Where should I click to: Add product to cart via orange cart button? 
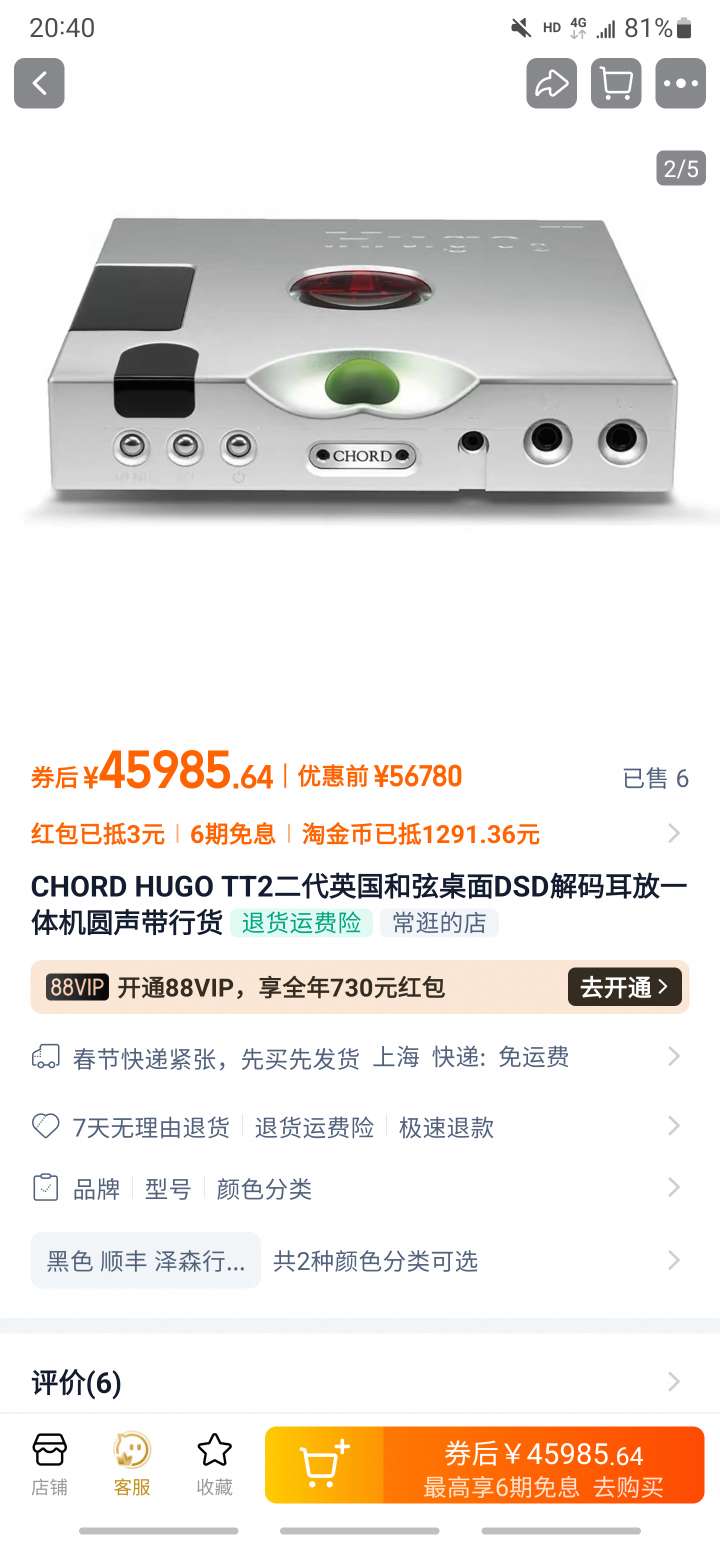(325, 1465)
